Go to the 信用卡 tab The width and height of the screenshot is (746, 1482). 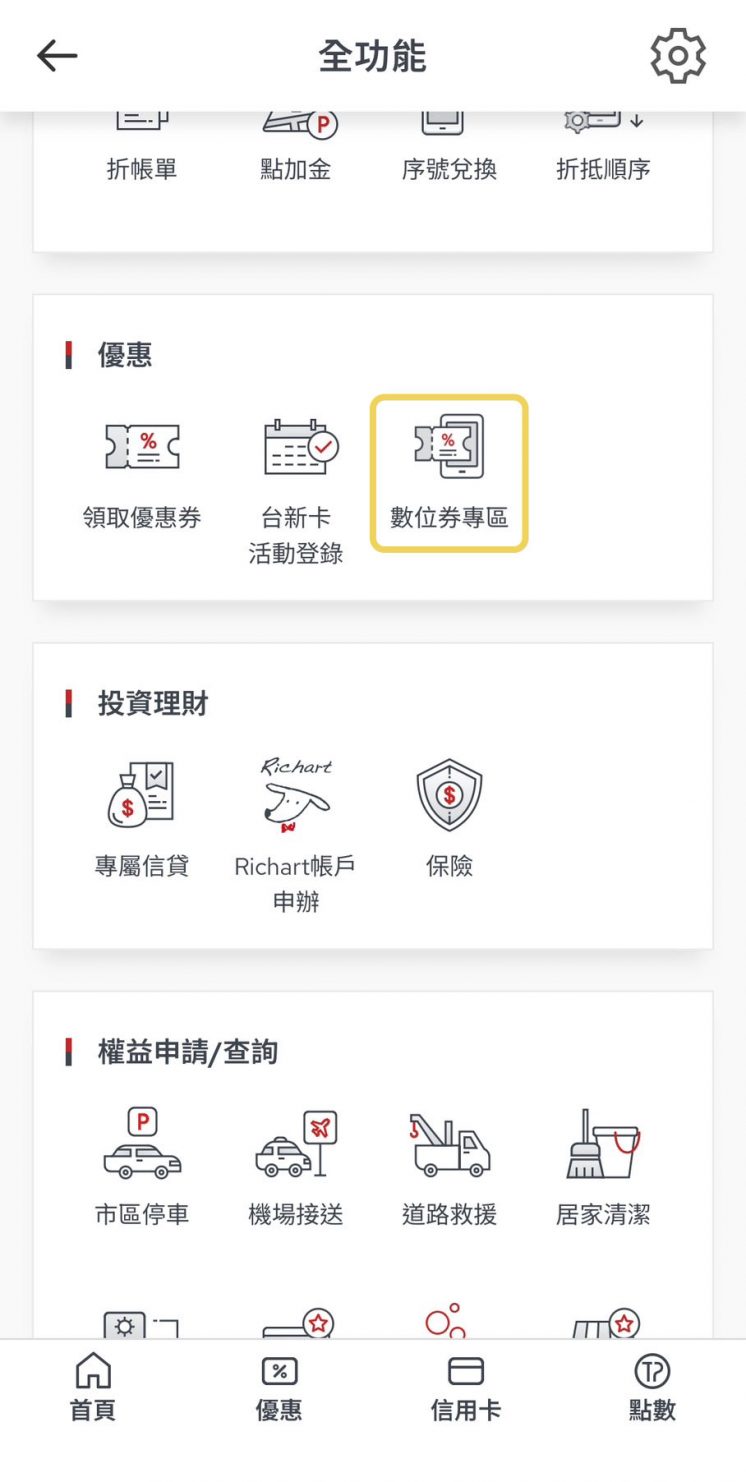(466, 1388)
